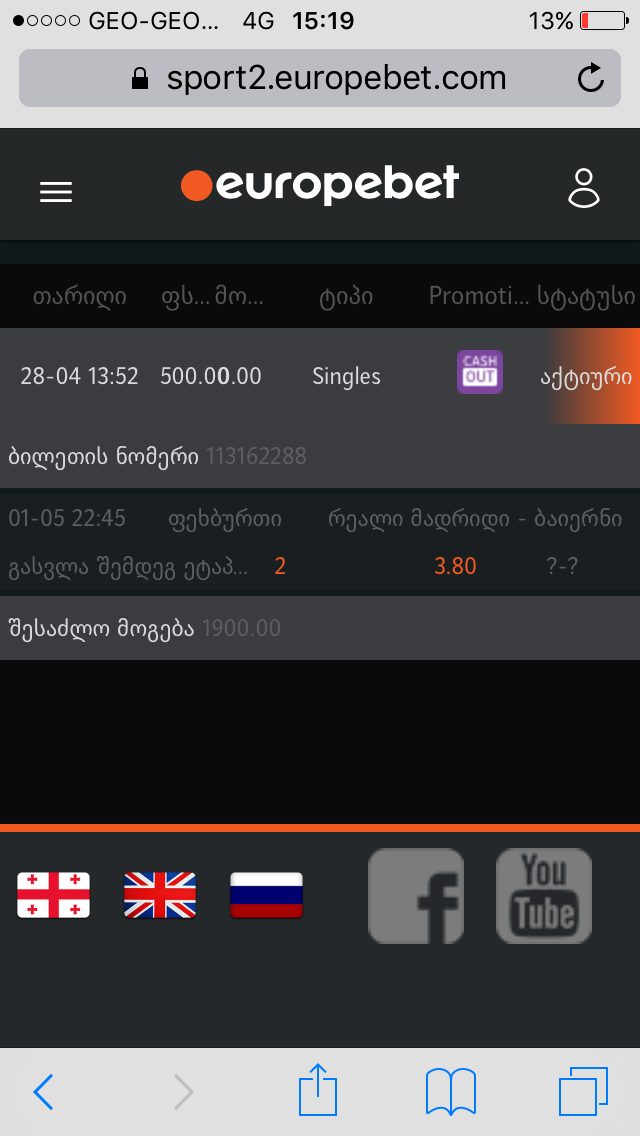Switch language to English flag
640x1136 pixels.
(160, 894)
